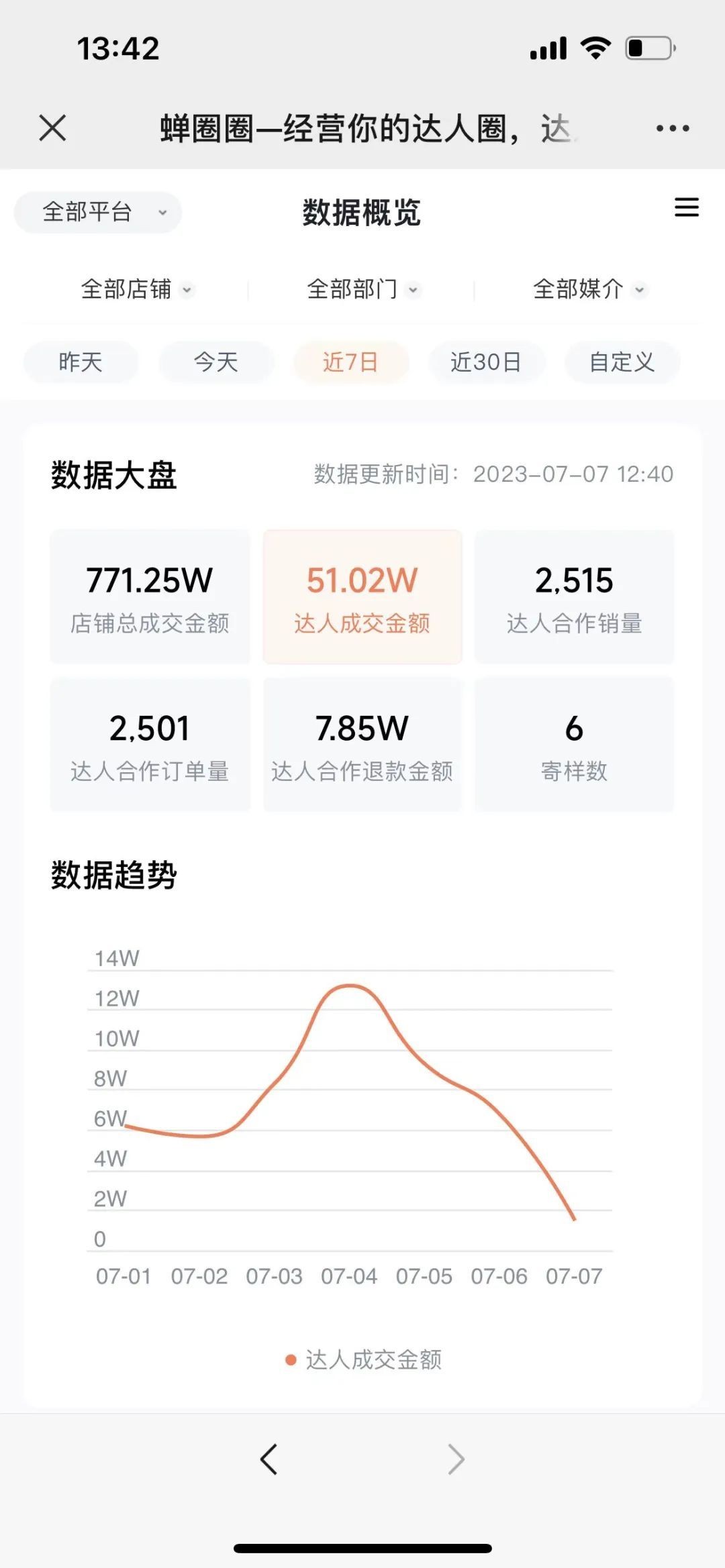The width and height of the screenshot is (725, 1568).
Task: Open the three-dot more options menu
Action: pos(673,128)
